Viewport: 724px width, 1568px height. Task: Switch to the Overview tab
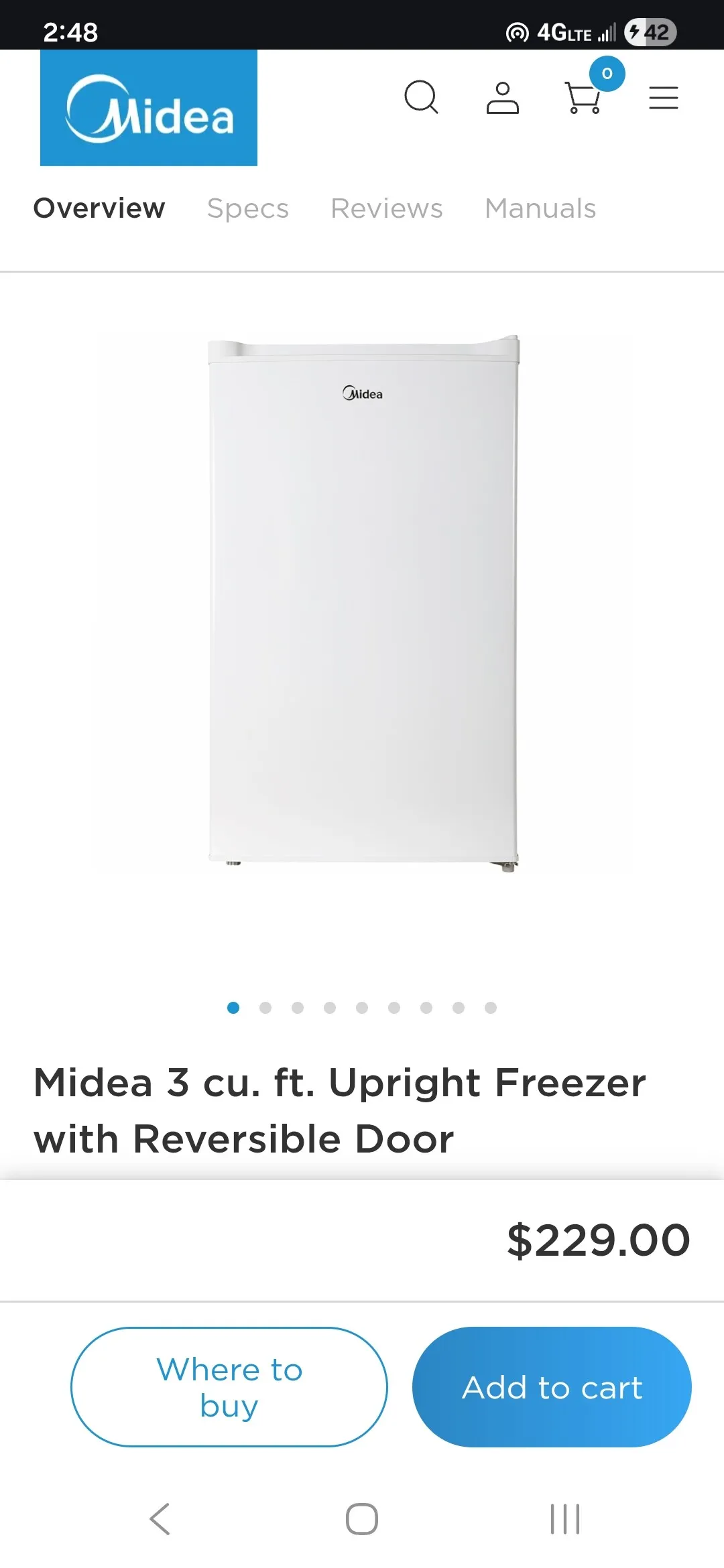(99, 208)
